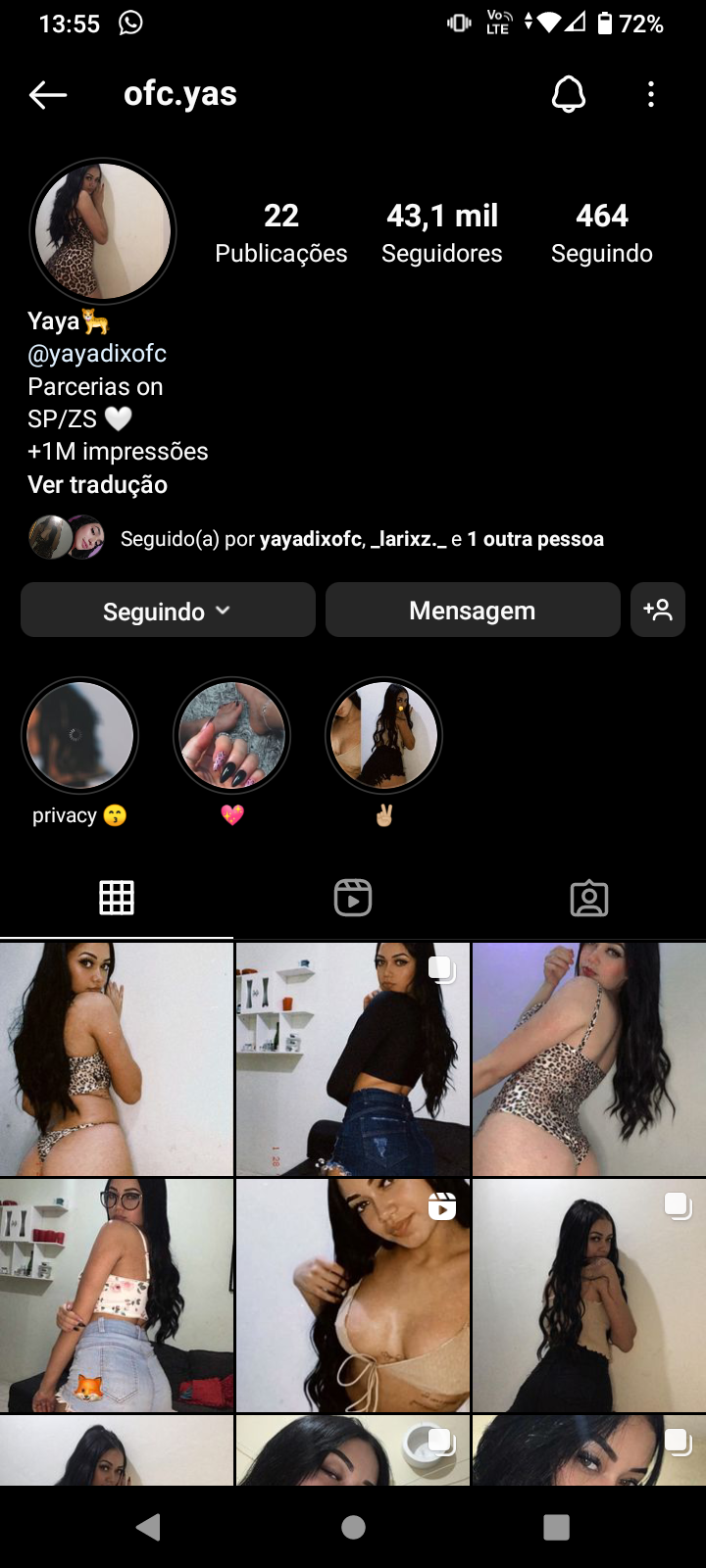Screen dimensions: 706x1568
Task: Open the peace sign story highlight
Action: coord(383,736)
